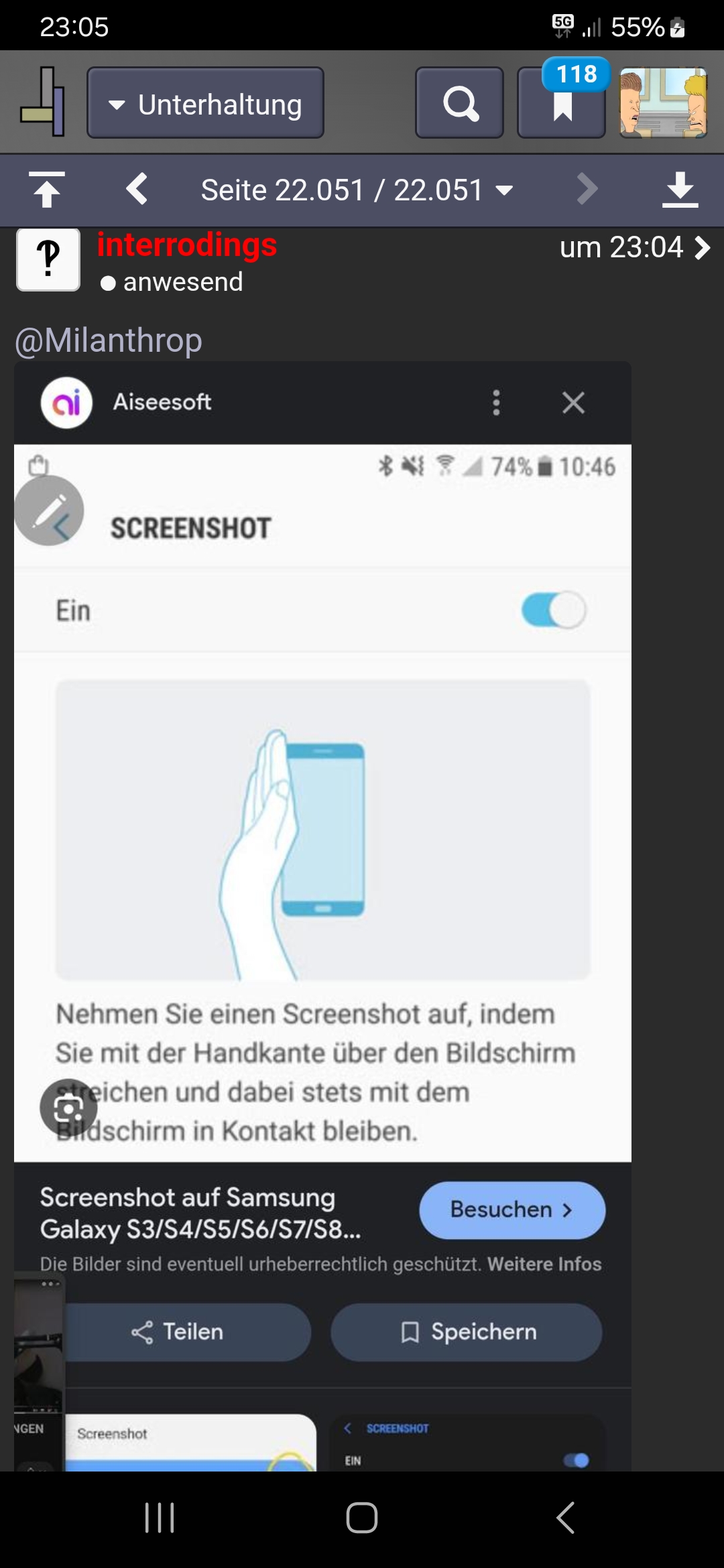The height and width of the screenshot is (1568, 724).
Task: Open the forum home logo
Action: point(43,103)
